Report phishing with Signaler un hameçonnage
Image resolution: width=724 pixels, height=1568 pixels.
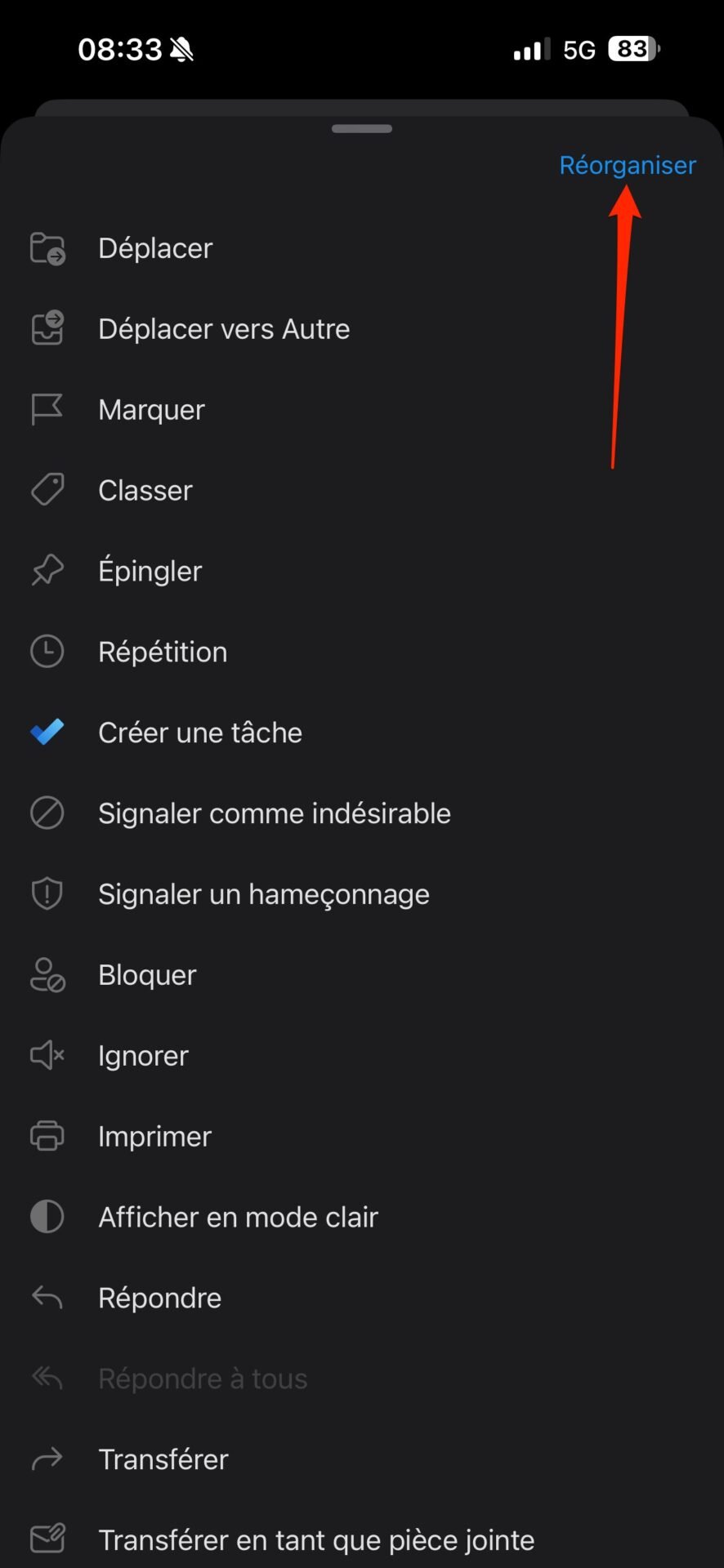pos(362,895)
